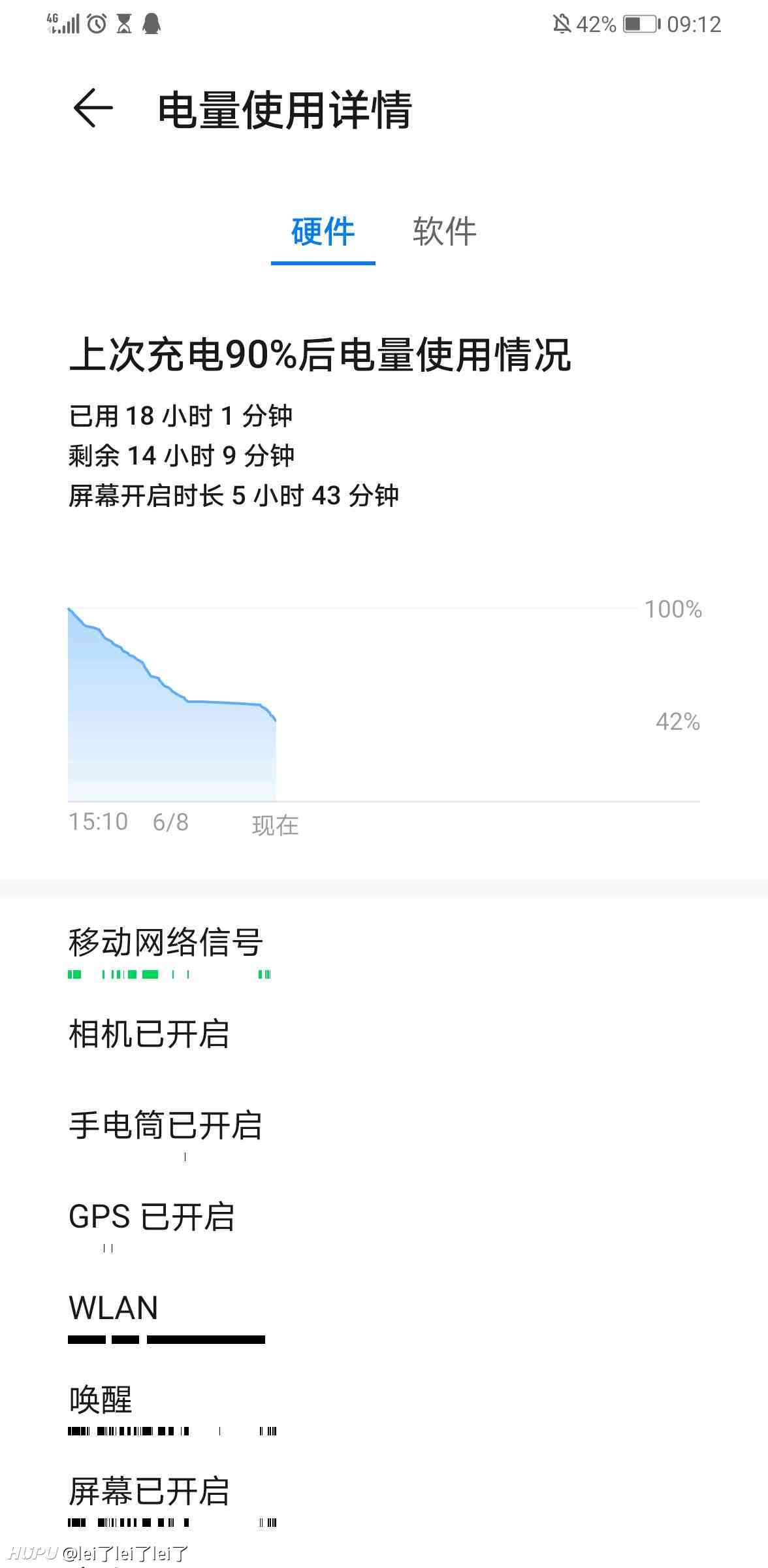This screenshot has height=1568, width=768.
Task: Go back using the arrow icon
Action: pyautogui.click(x=93, y=108)
